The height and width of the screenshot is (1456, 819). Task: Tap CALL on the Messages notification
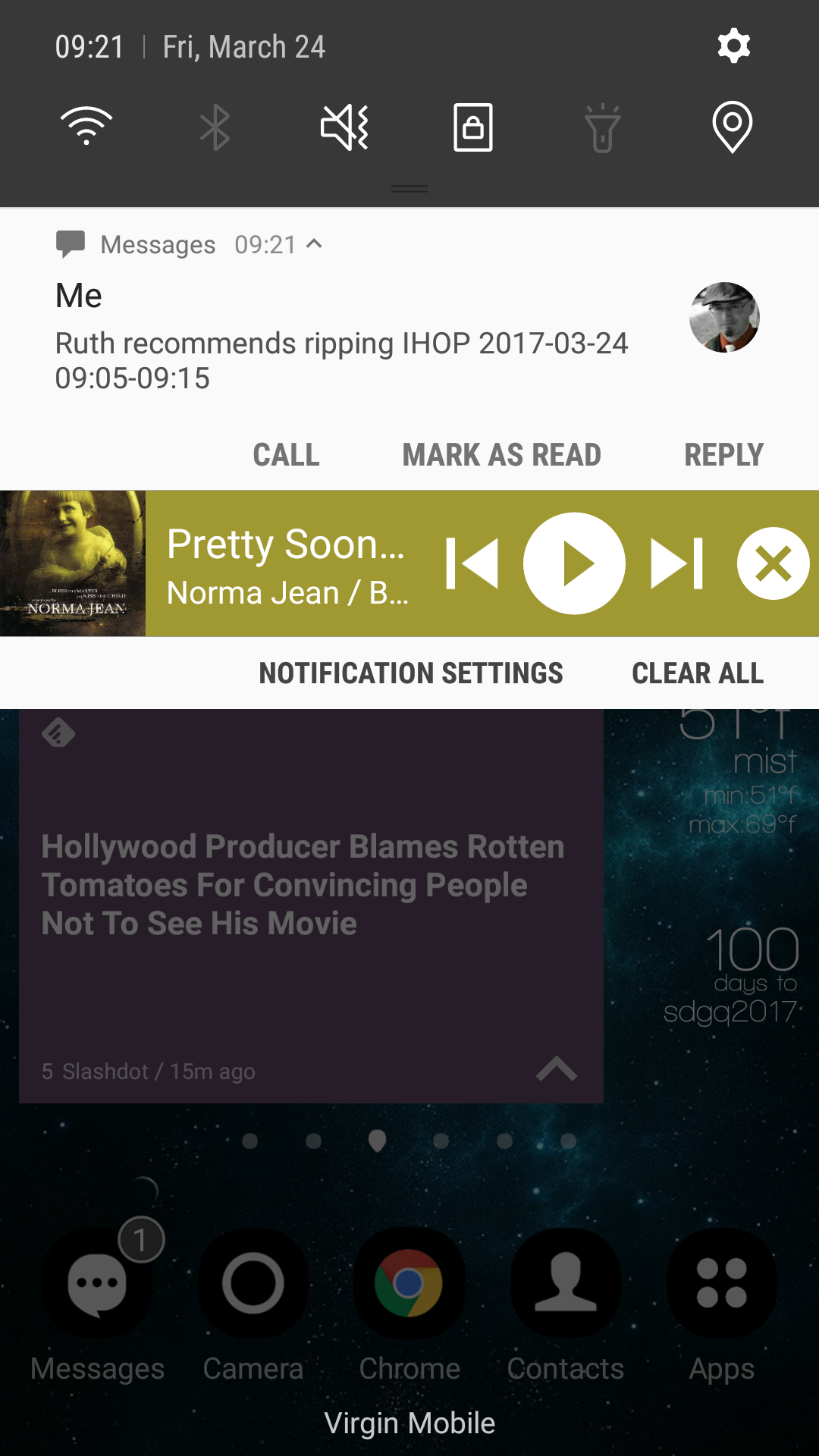286,455
